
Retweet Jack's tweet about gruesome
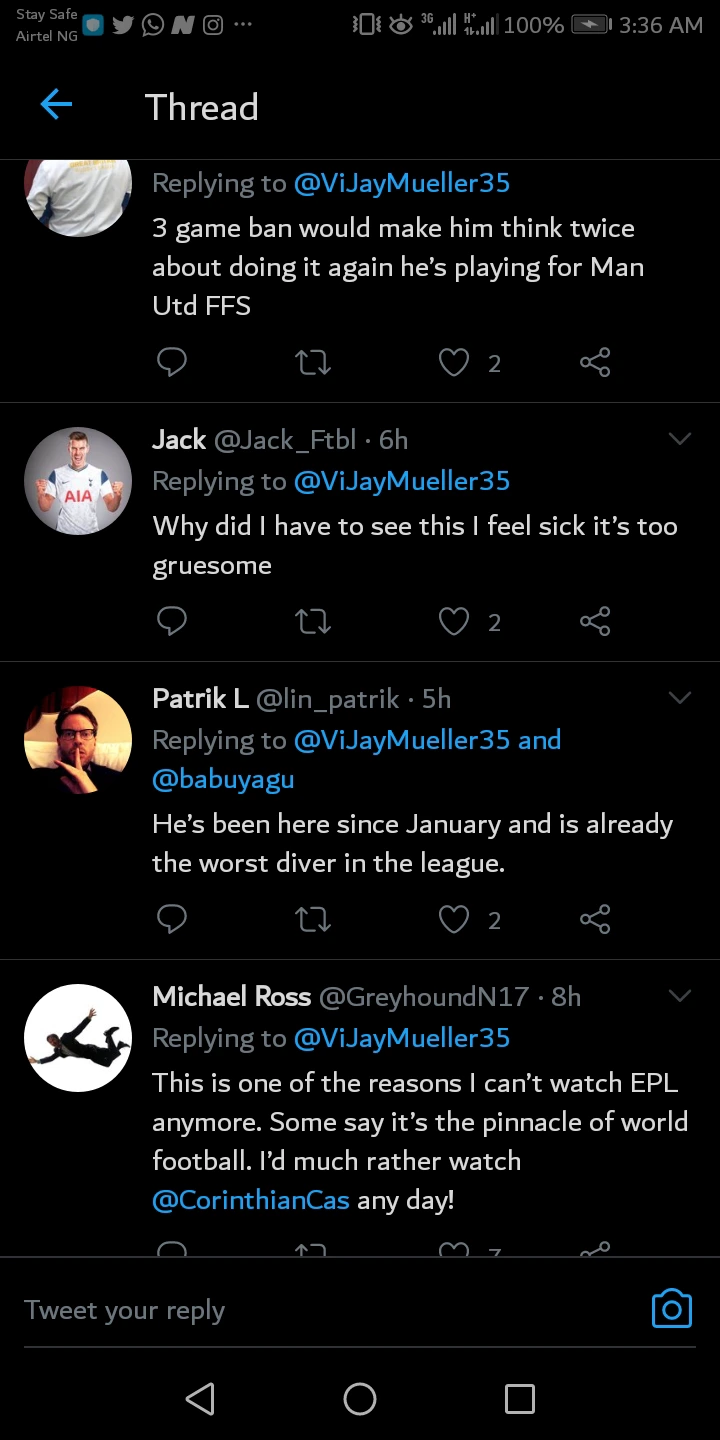click(x=314, y=621)
